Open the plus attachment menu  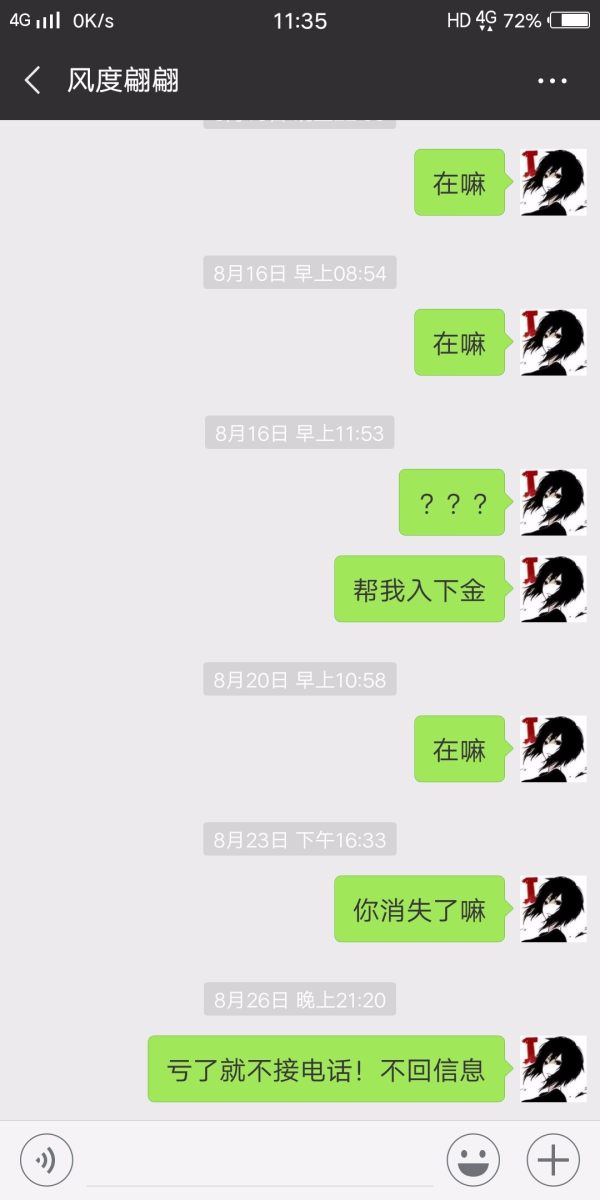(x=553, y=1160)
